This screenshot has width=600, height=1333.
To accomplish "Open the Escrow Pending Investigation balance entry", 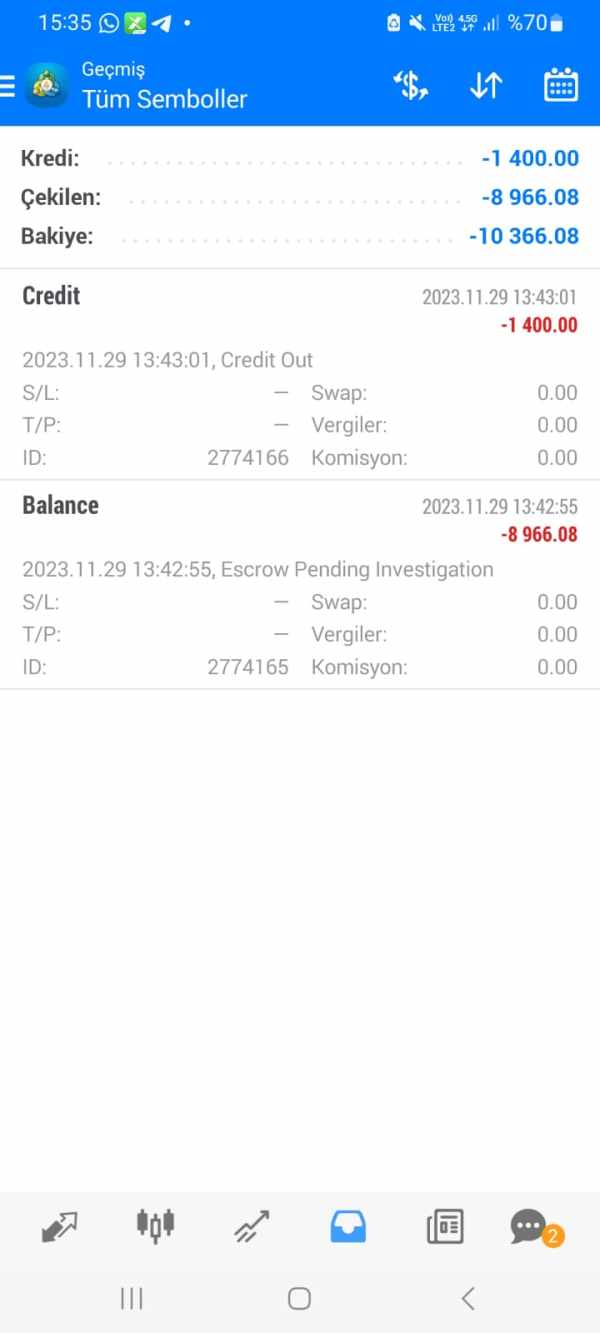I will (300, 584).
